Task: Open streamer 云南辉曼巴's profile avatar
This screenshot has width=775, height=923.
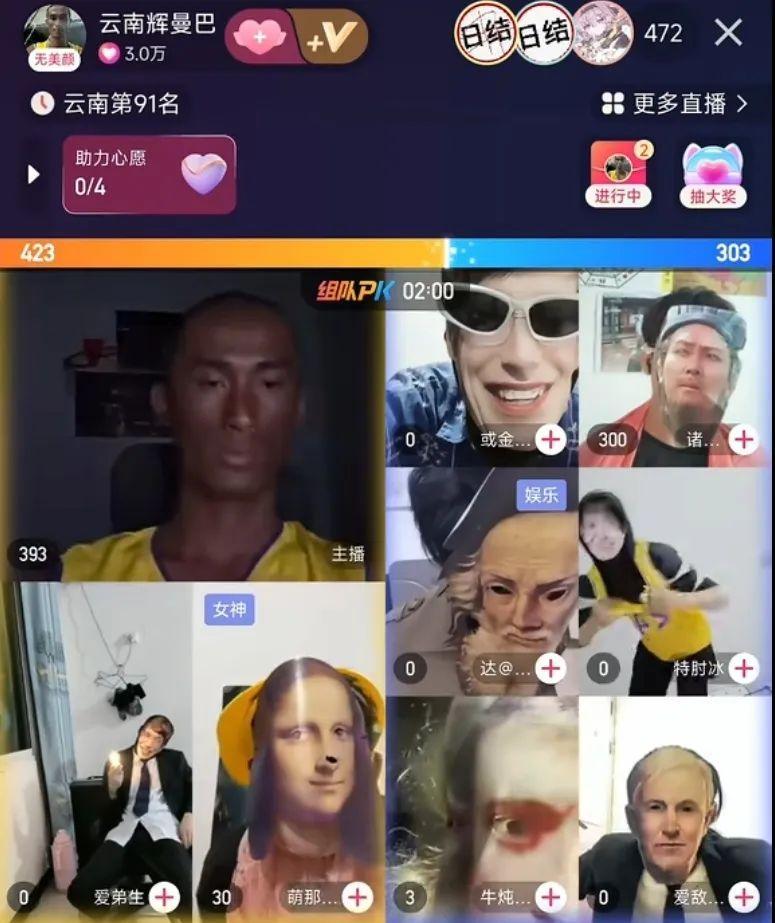Action: coord(54,34)
